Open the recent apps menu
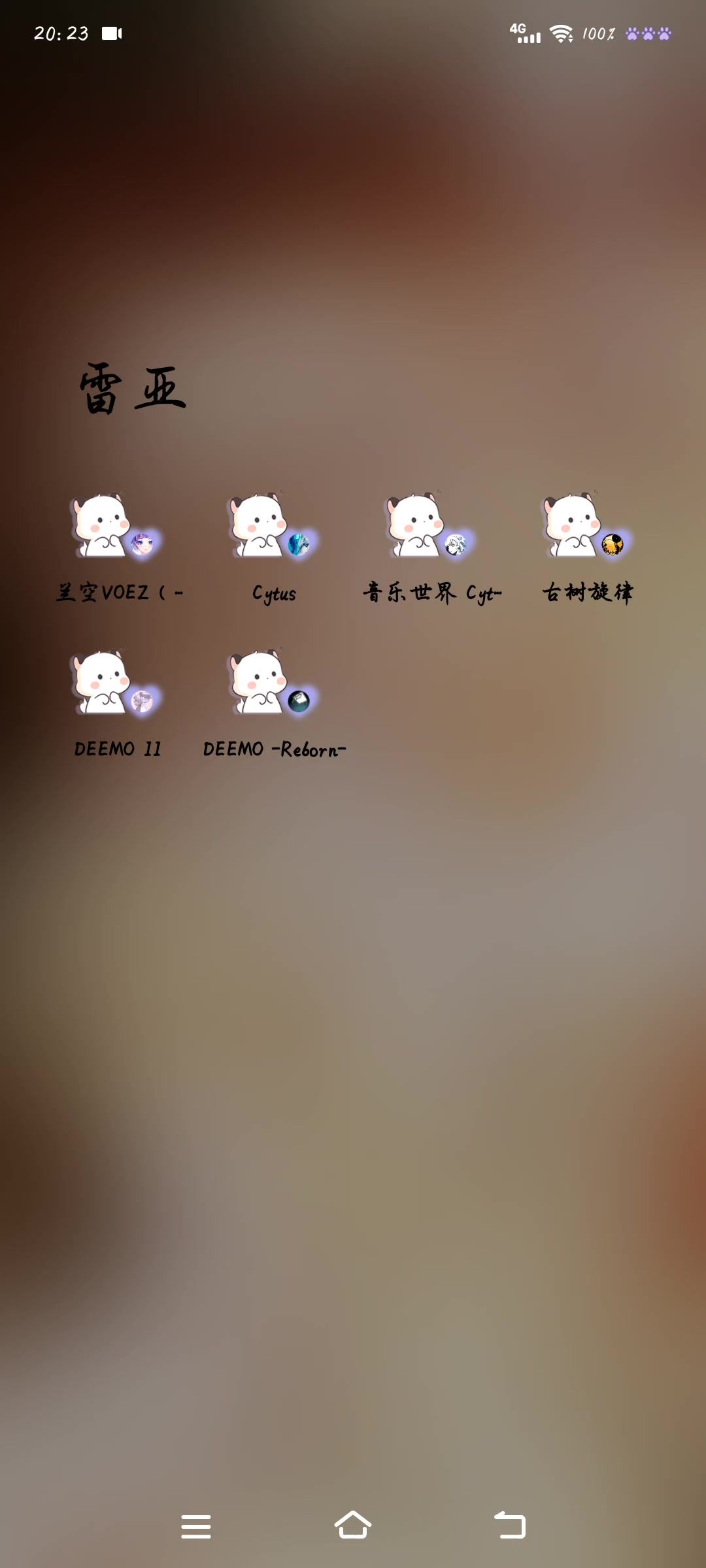Screen dimensions: 706x1568 click(x=196, y=1526)
